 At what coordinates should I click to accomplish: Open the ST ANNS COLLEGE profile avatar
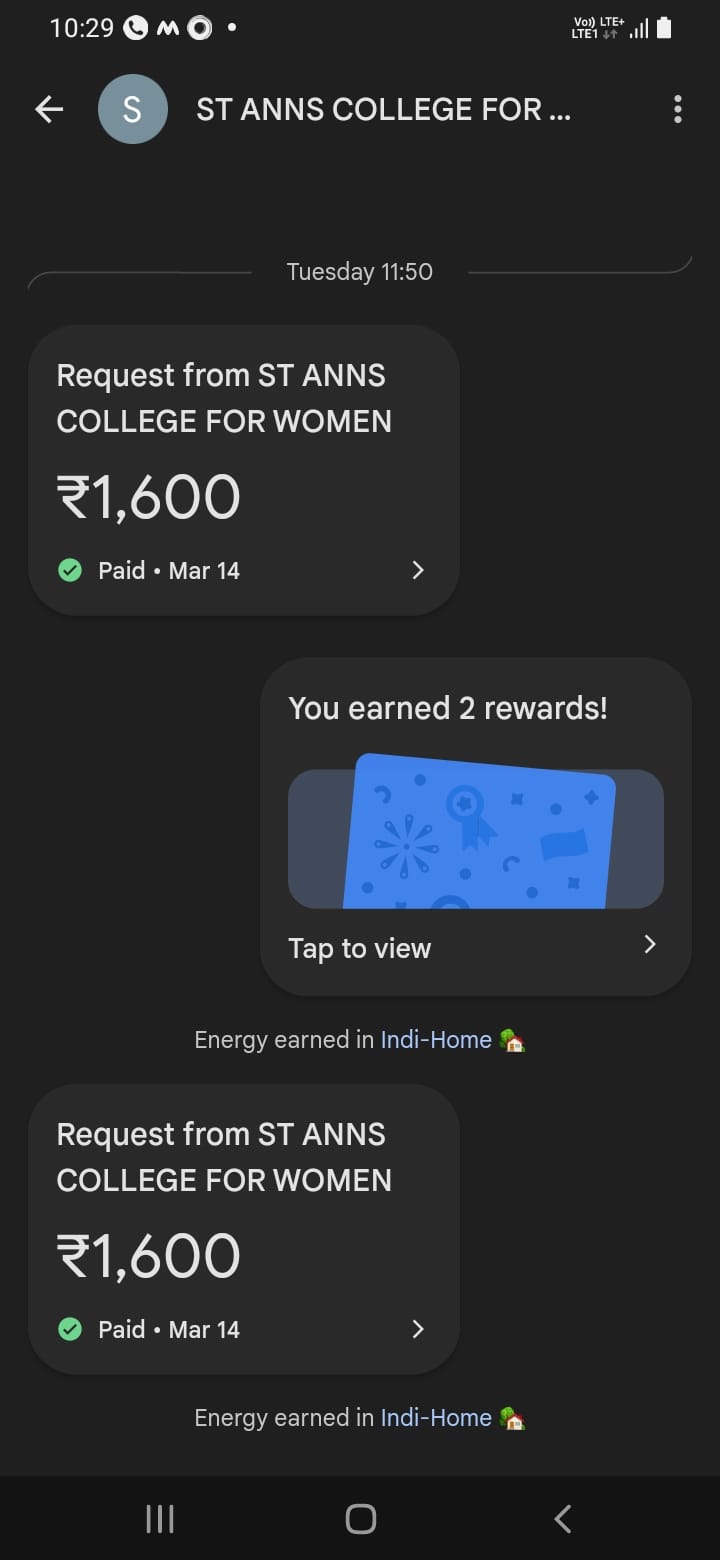132,110
